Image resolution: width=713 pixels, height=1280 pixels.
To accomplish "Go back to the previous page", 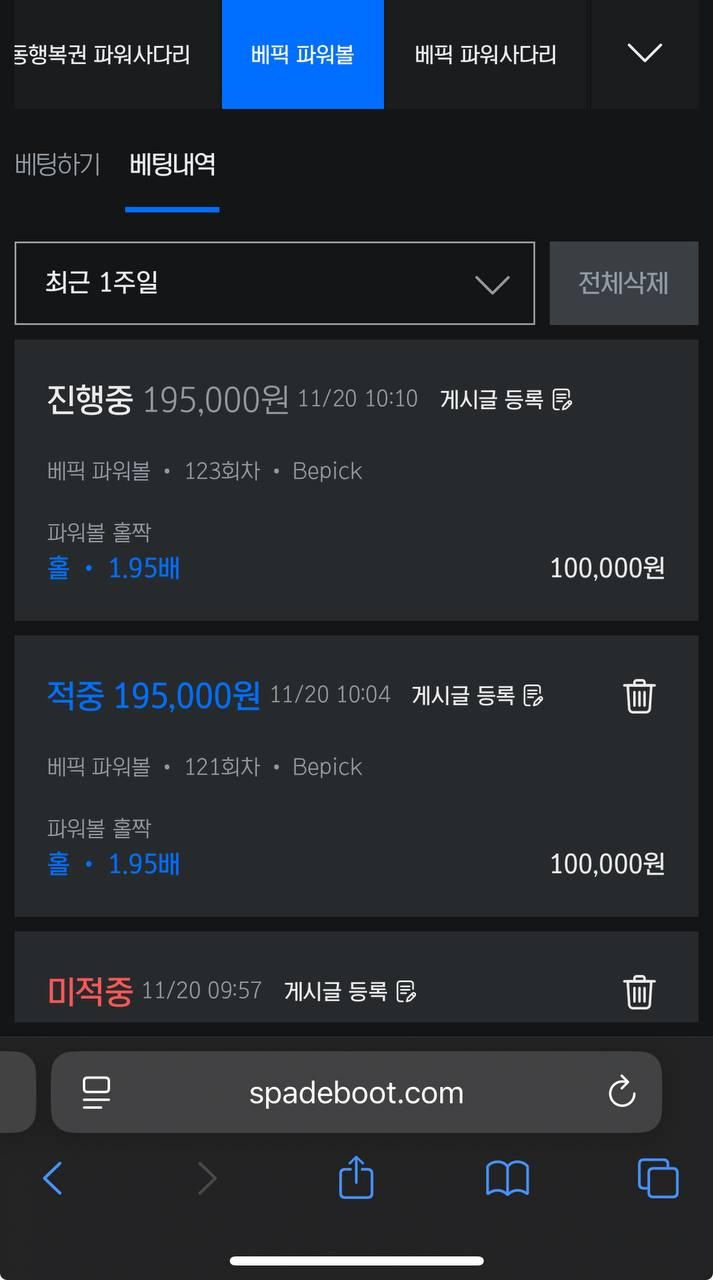I will point(53,1178).
